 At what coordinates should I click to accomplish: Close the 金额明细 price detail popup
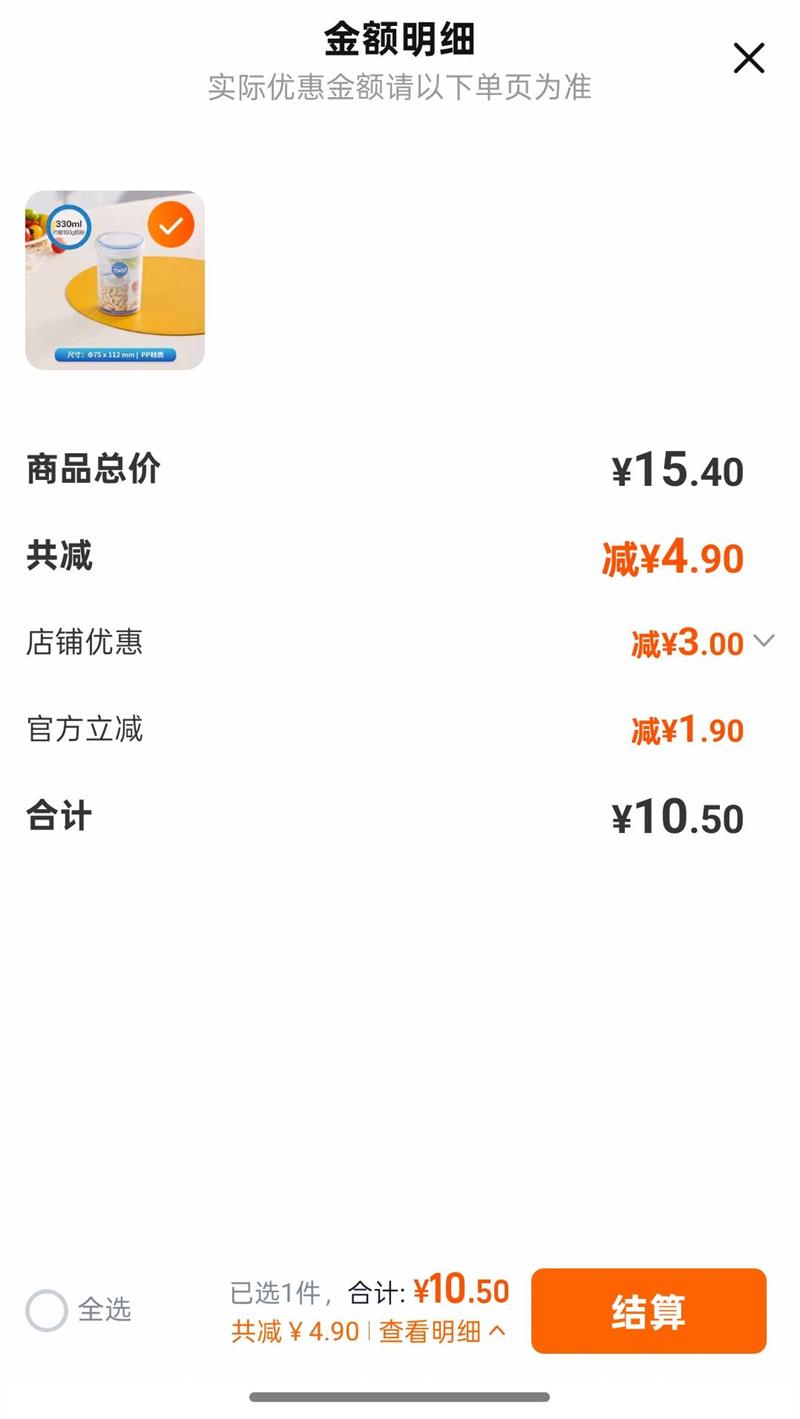748,58
